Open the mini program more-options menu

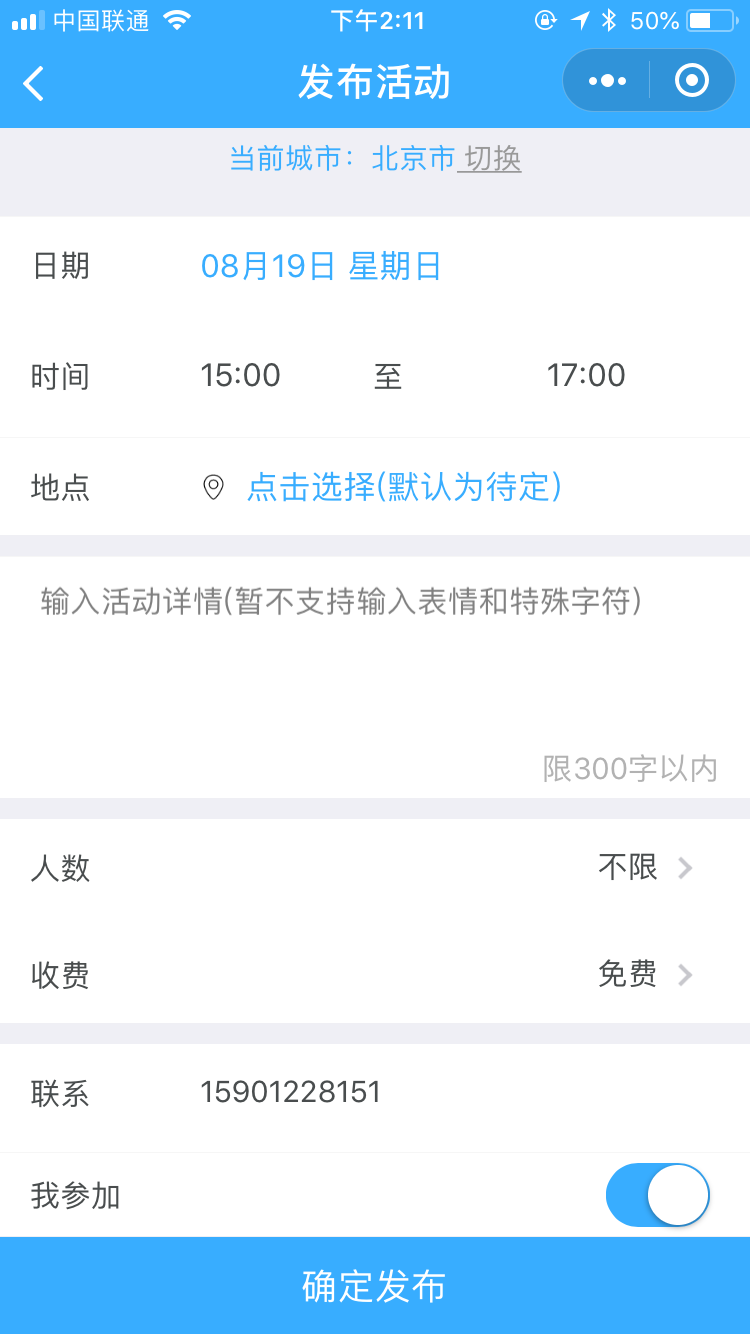click(x=607, y=80)
